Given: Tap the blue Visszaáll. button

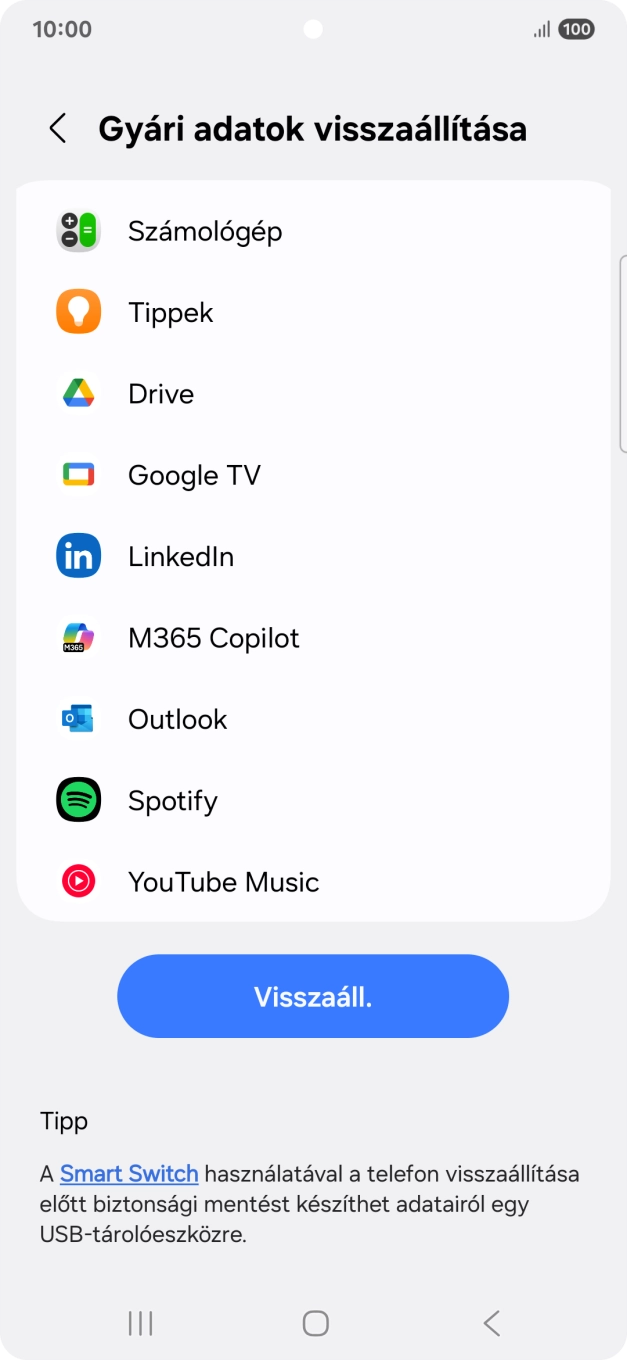Looking at the screenshot, I should [313, 996].
